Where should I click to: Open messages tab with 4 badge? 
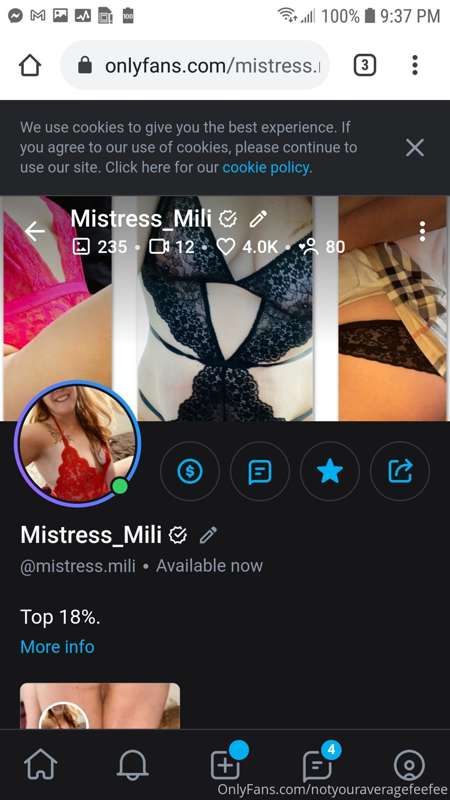pos(317,765)
